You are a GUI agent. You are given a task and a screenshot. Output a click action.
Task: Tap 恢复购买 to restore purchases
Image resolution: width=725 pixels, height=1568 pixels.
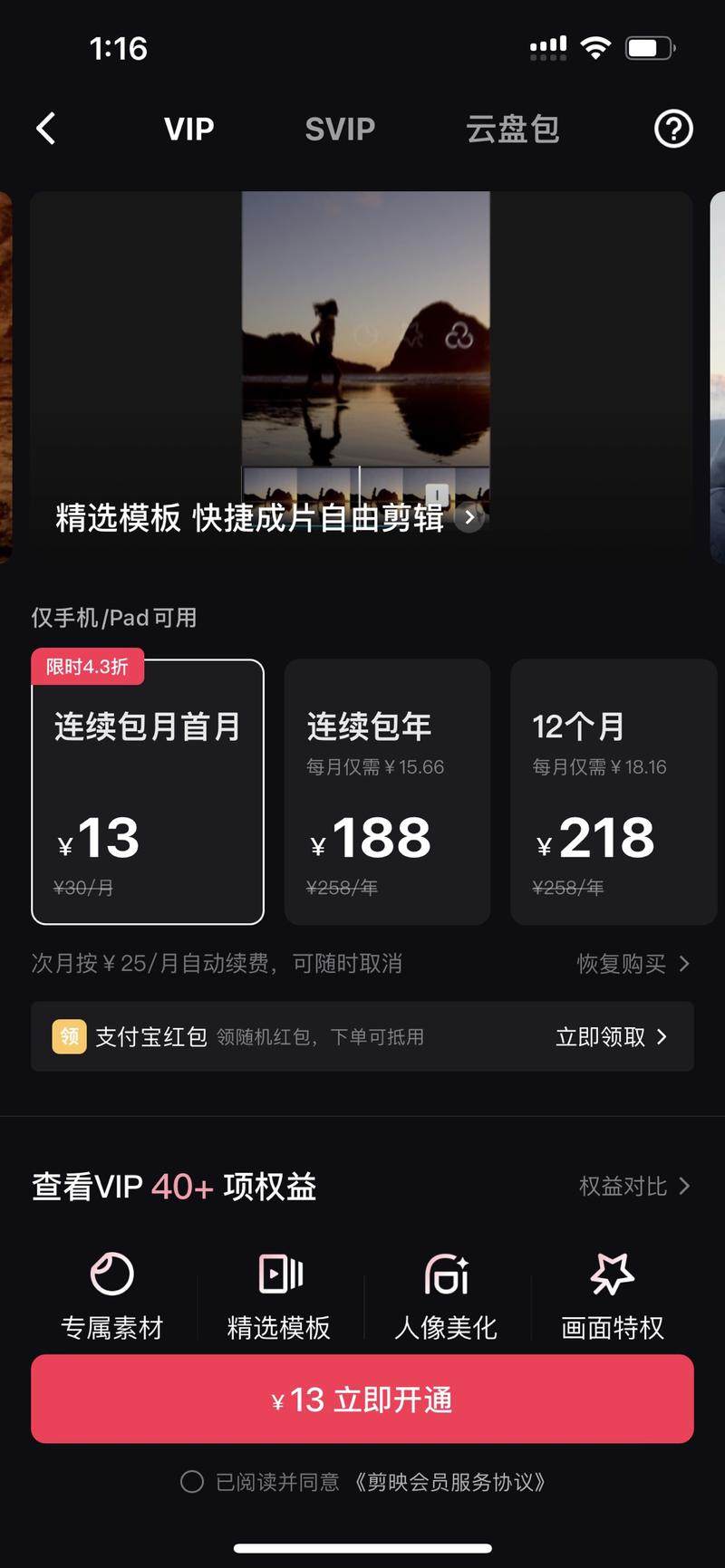click(633, 963)
